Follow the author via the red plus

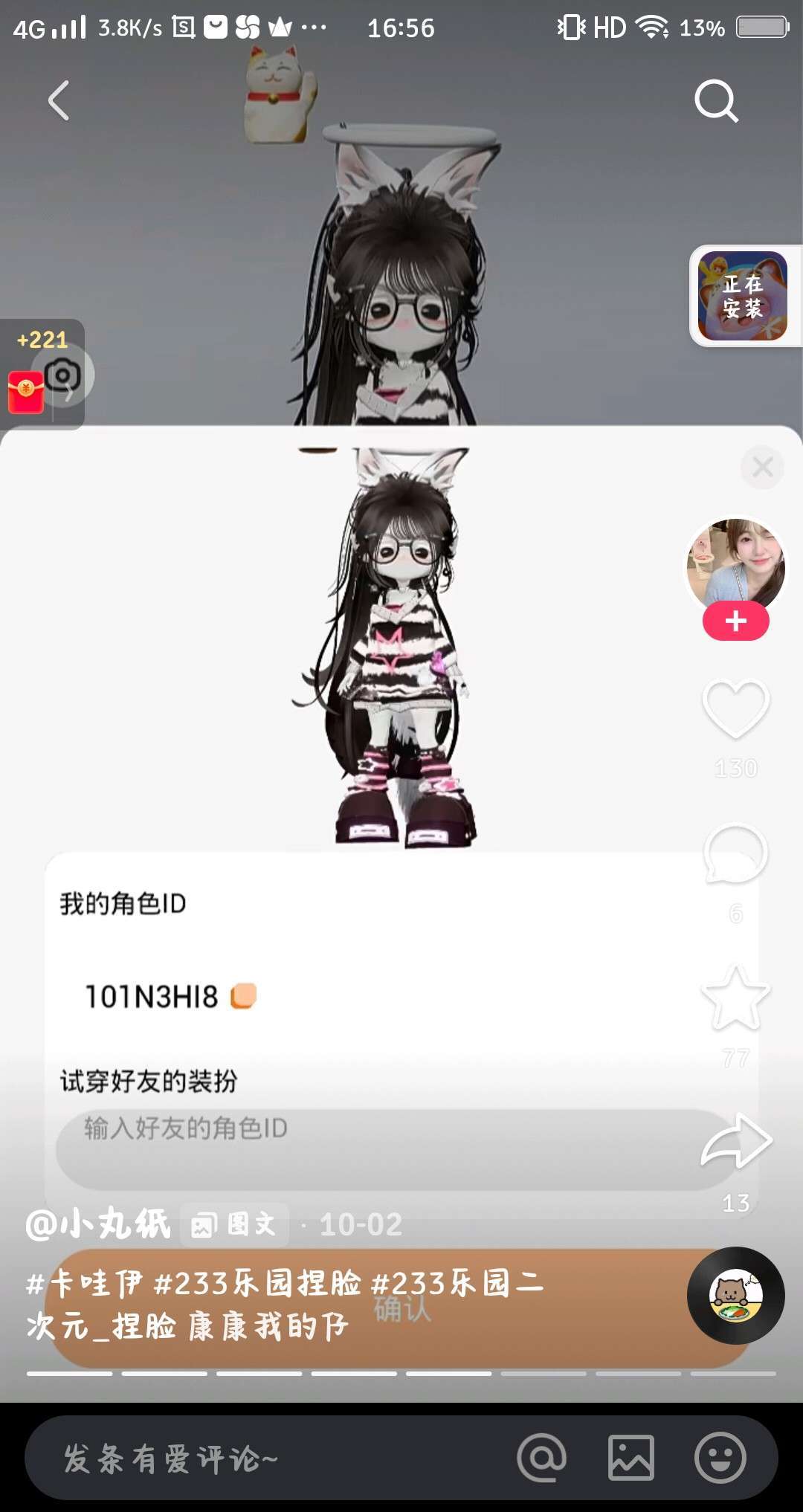pyautogui.click(x=735, y=621)
